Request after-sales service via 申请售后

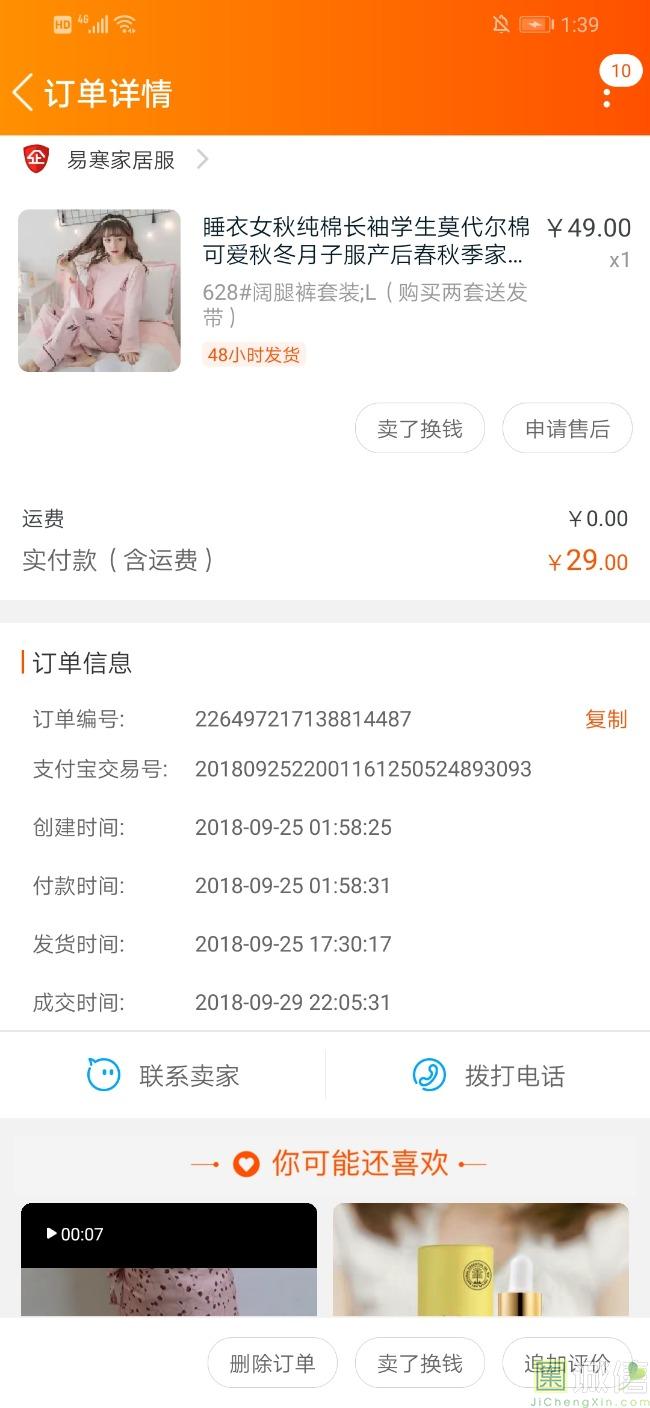[567, 429]
